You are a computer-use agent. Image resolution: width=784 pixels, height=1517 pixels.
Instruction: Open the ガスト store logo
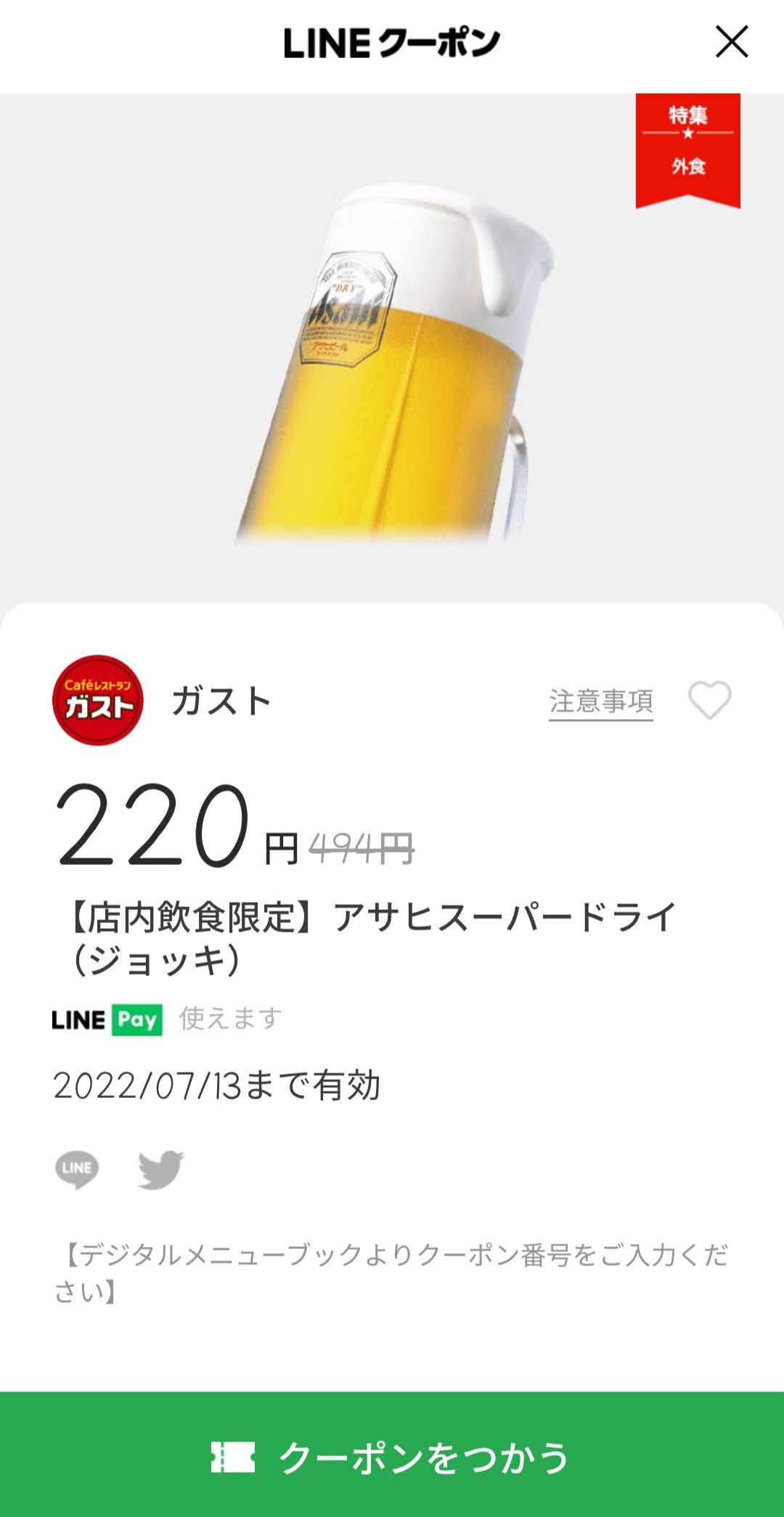coord(98,701)
